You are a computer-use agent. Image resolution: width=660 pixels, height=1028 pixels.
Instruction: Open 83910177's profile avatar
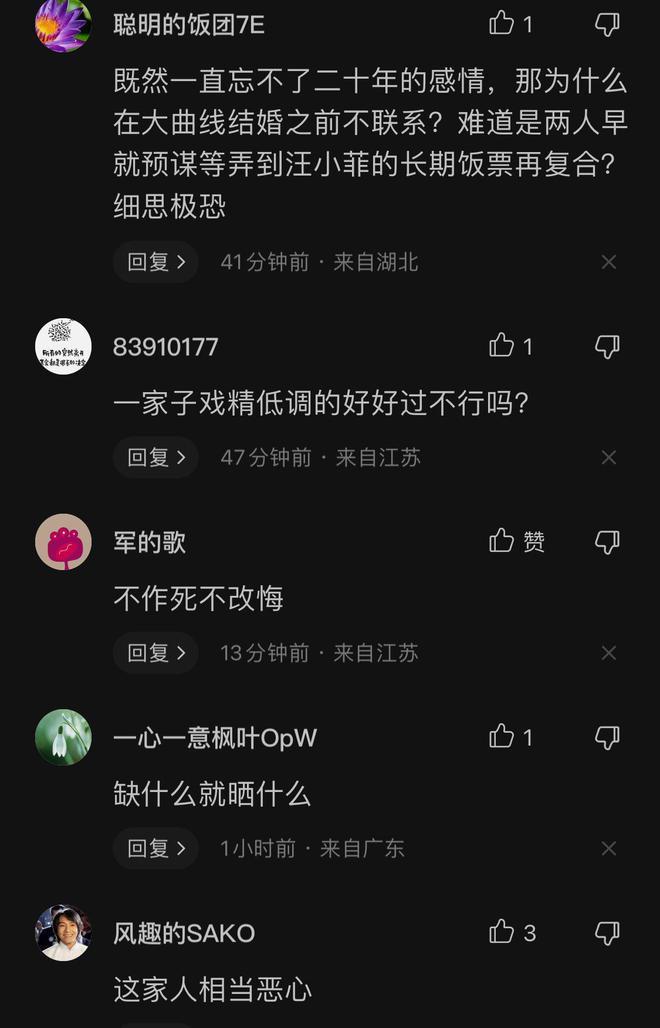(x=63, y=347)
